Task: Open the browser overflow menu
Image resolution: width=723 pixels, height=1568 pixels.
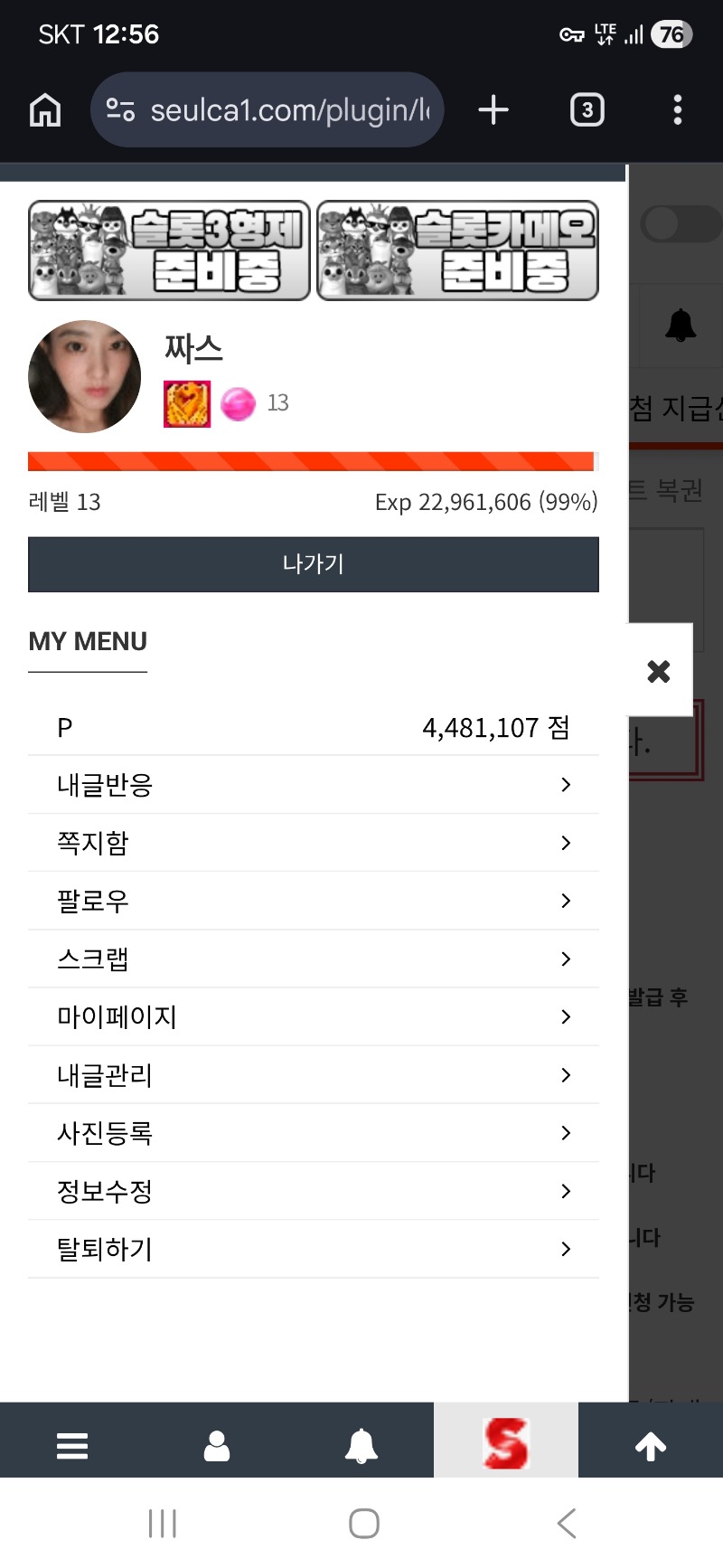Action: (x=677, y=110)
